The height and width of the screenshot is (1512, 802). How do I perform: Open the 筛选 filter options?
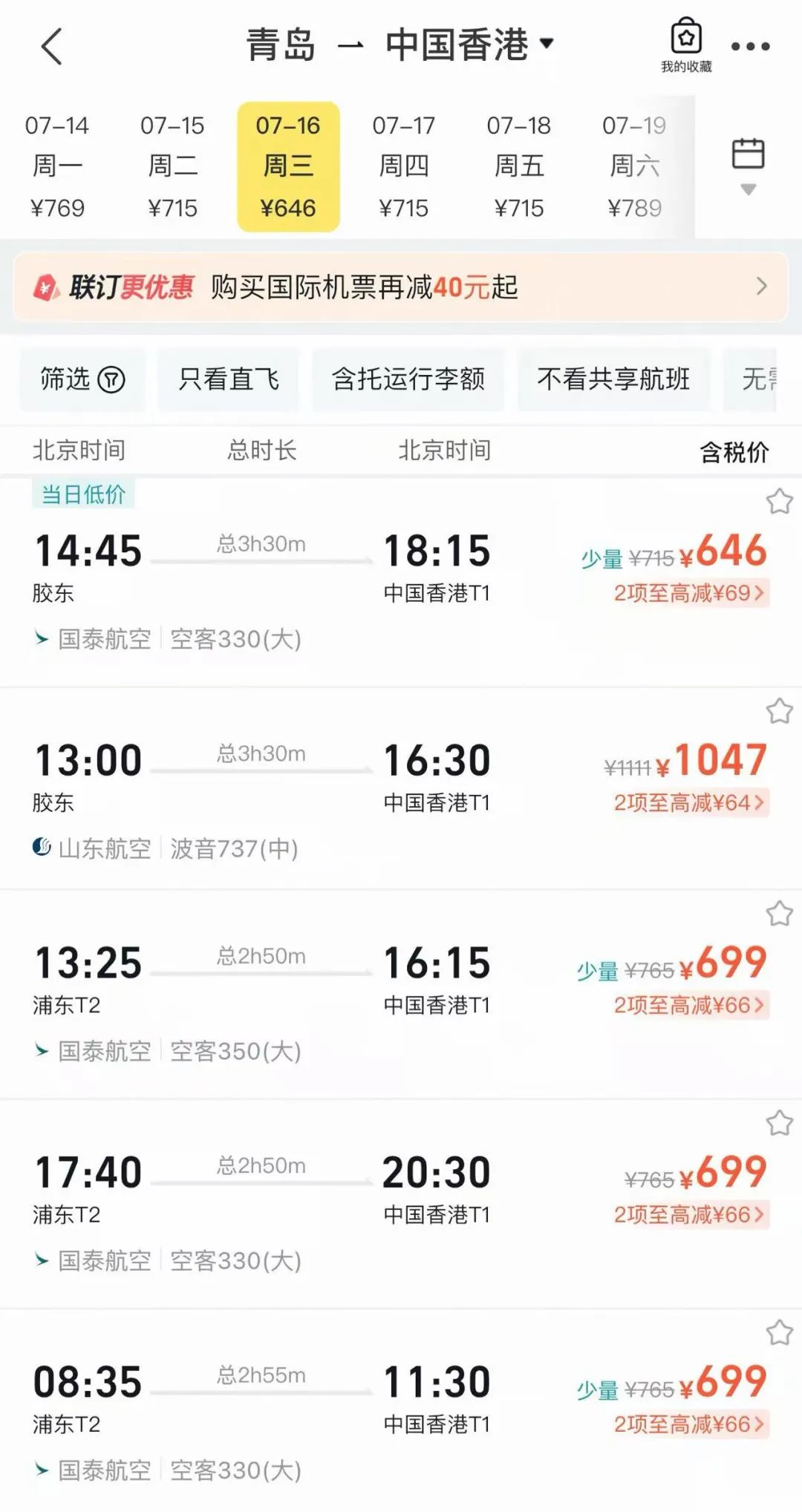(82, 379)
